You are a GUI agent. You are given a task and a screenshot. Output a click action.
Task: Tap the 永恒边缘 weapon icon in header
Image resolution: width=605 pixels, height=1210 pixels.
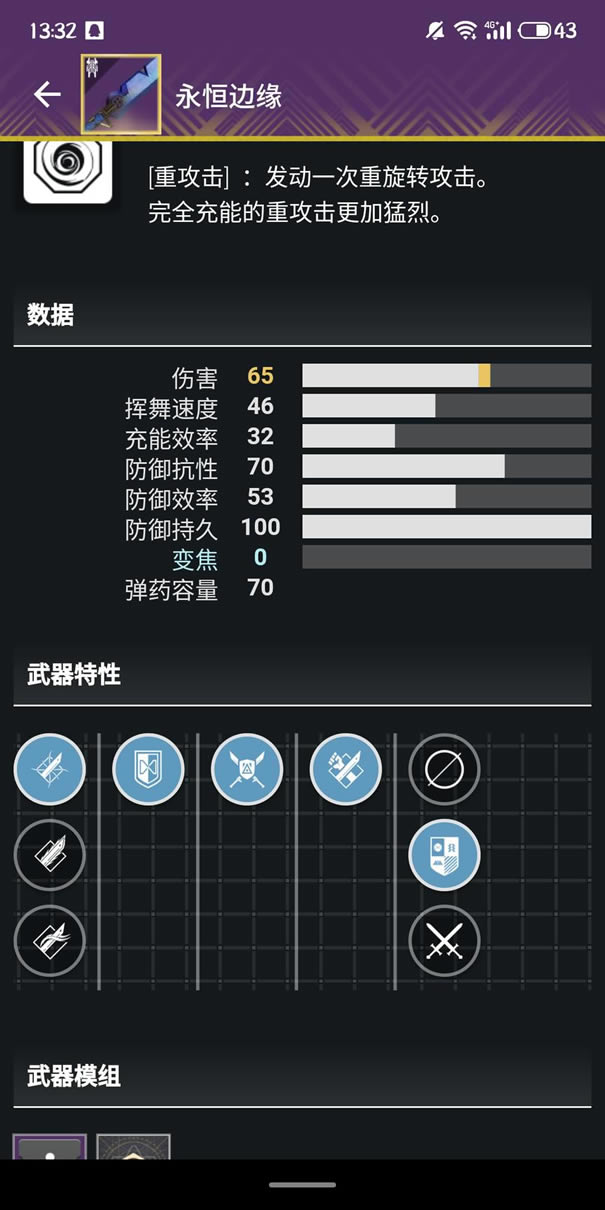pyautogui.click(x=120, y=94)
